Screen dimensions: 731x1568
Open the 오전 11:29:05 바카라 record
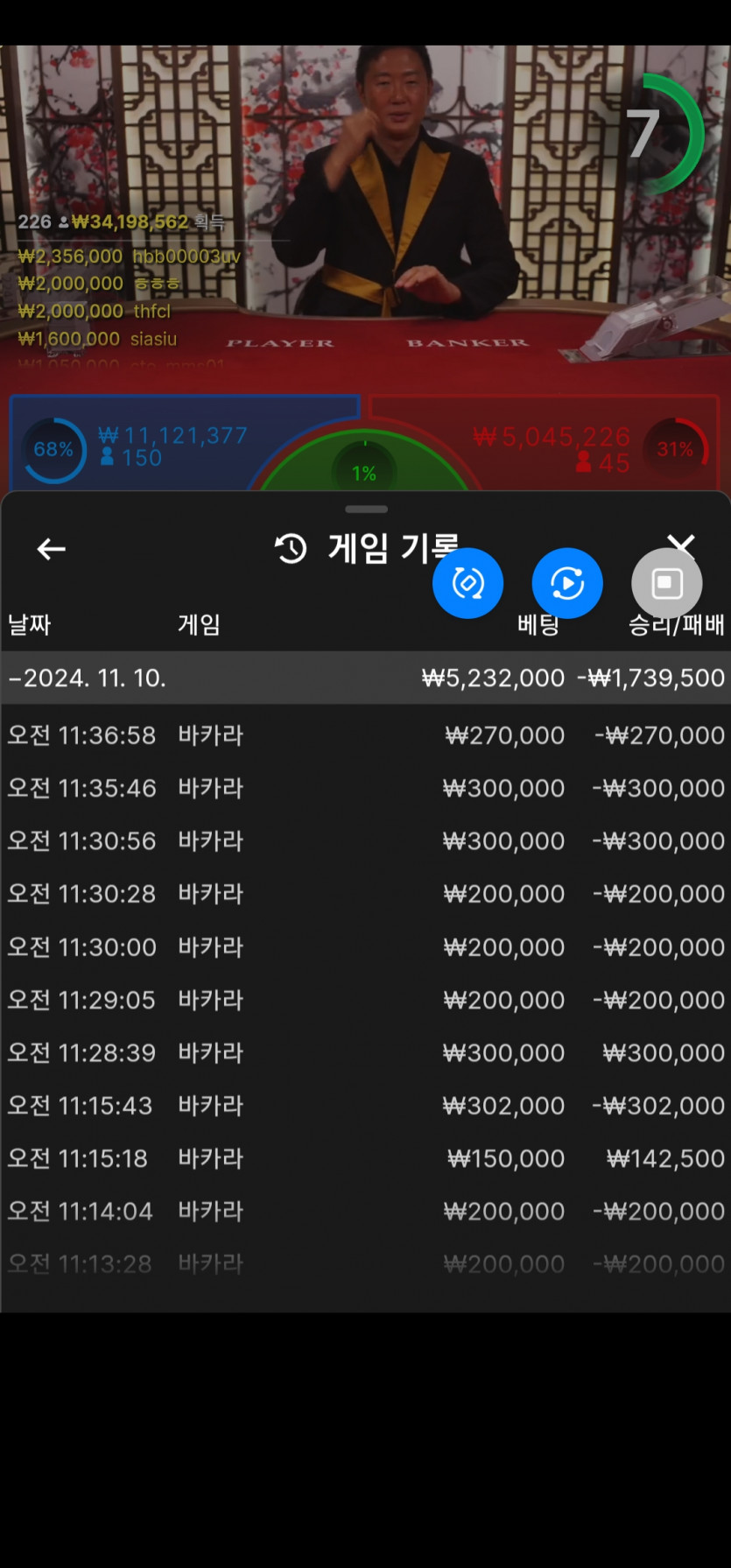[366, 1000]
